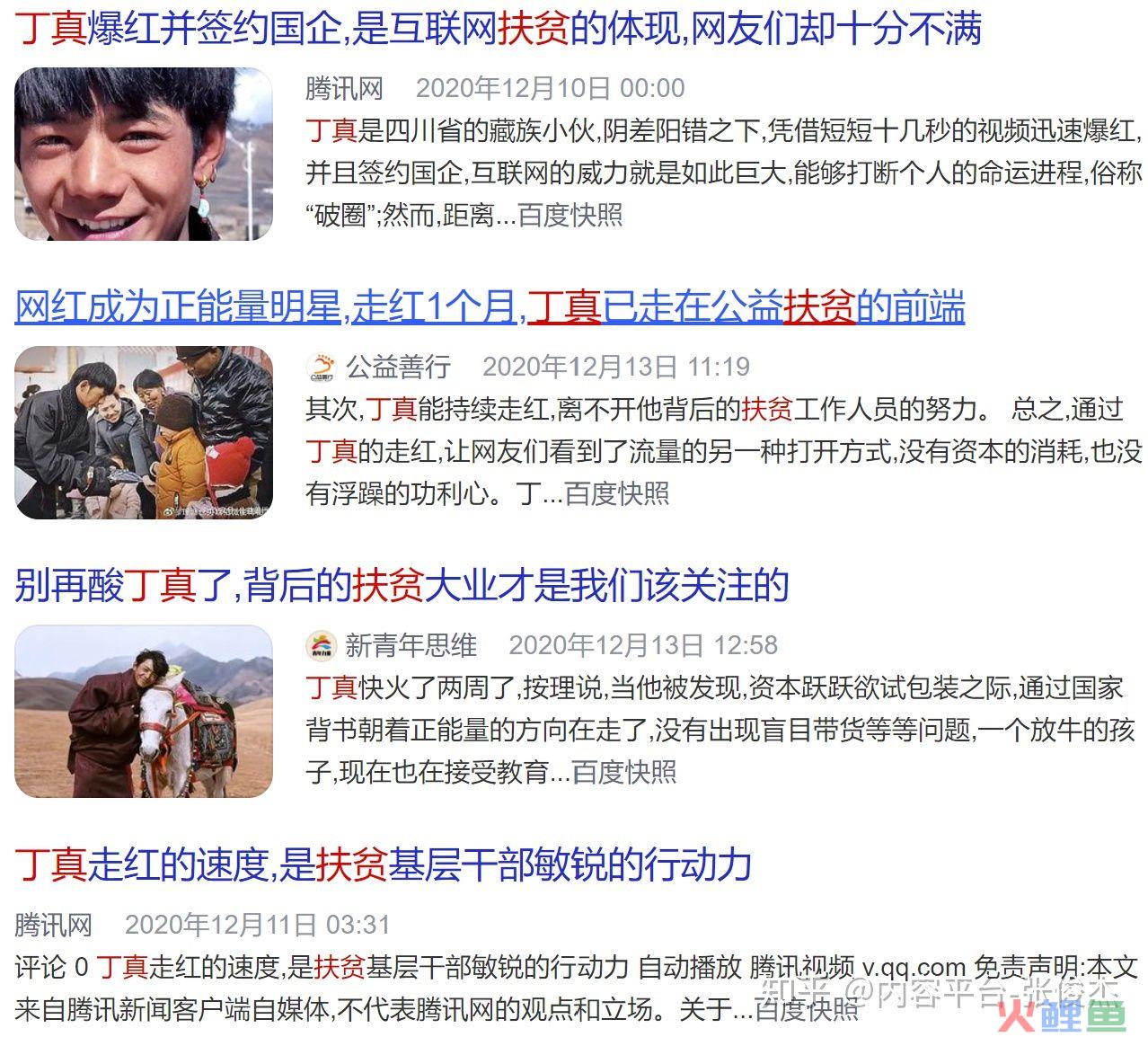Open the thumbnail of smiling 丁真 close-up
The width and height of the screenshot is (1148, 1037).
point(144,154)
